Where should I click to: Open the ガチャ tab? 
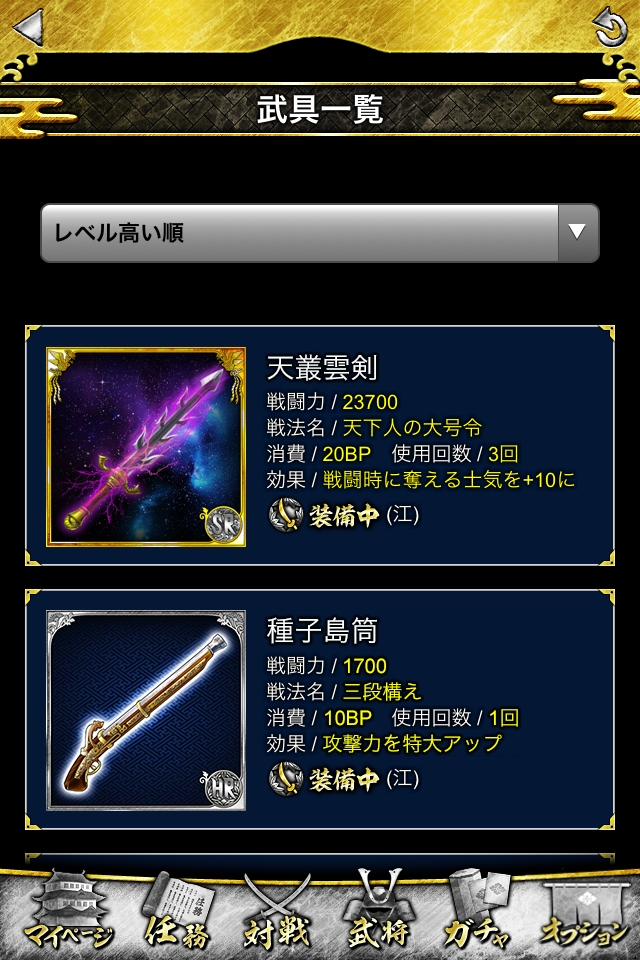point(477,910)
